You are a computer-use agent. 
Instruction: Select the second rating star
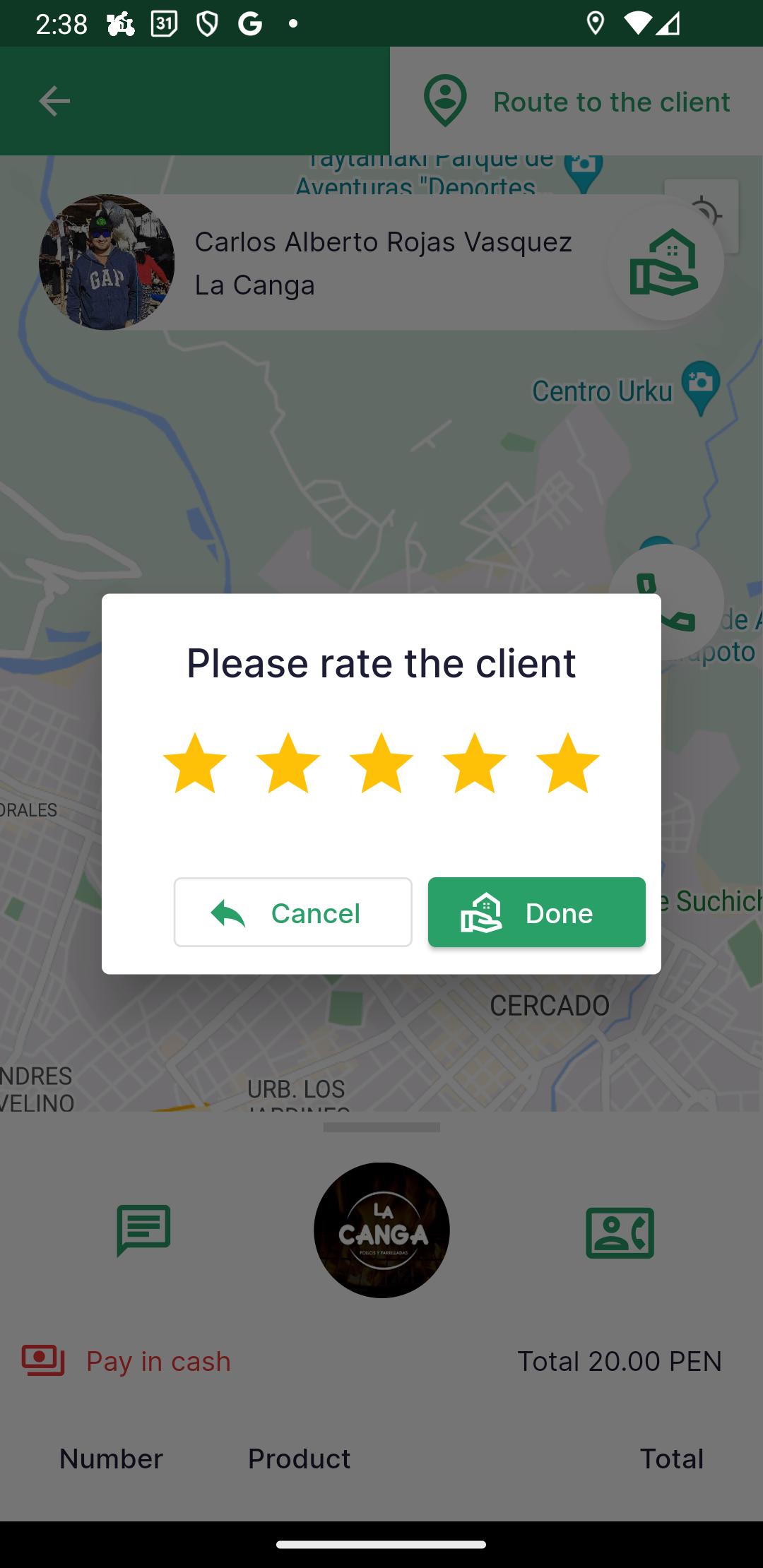pos(288,763)
